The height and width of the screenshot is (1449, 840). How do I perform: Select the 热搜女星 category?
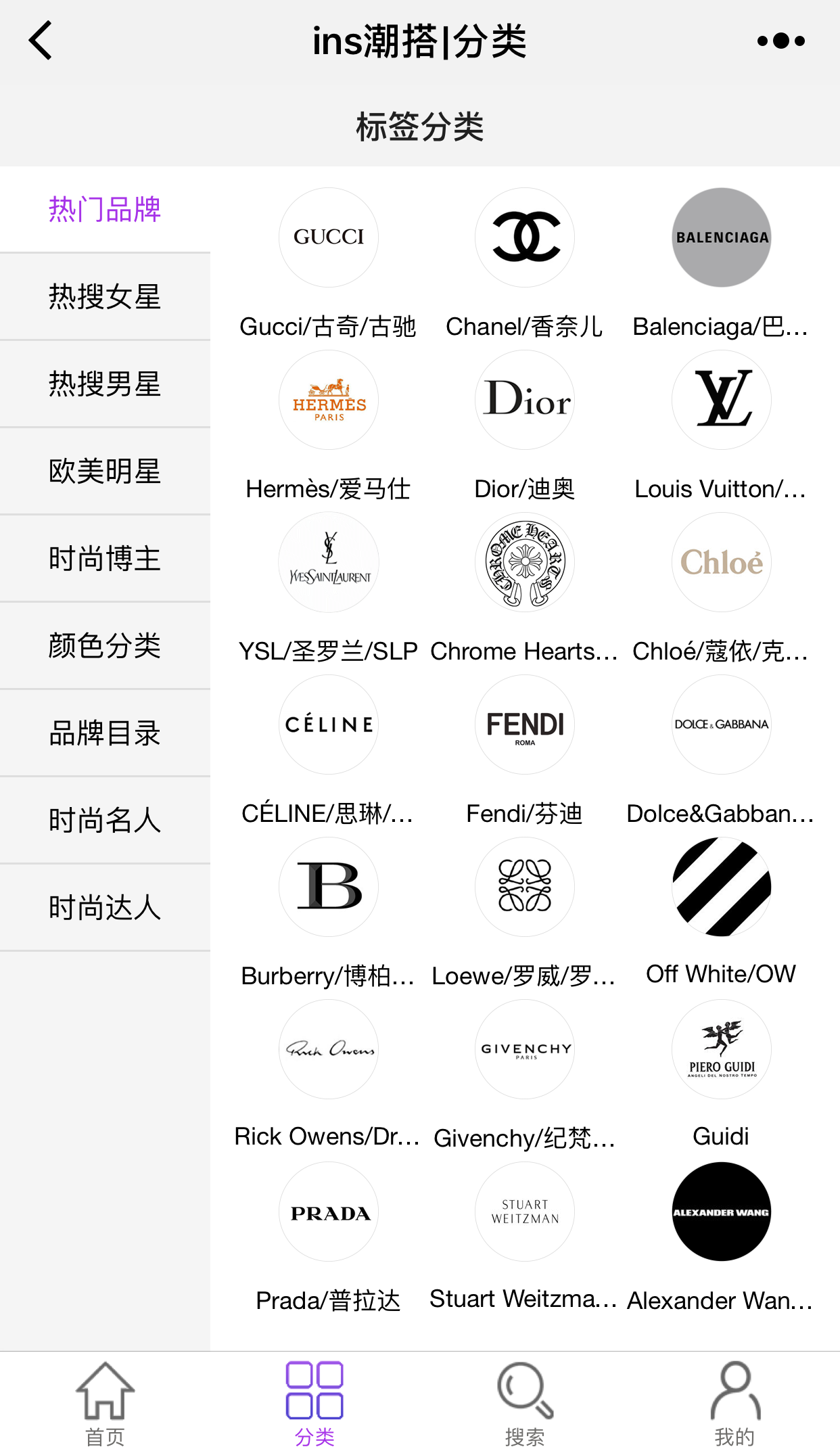[x=105, y=296]
